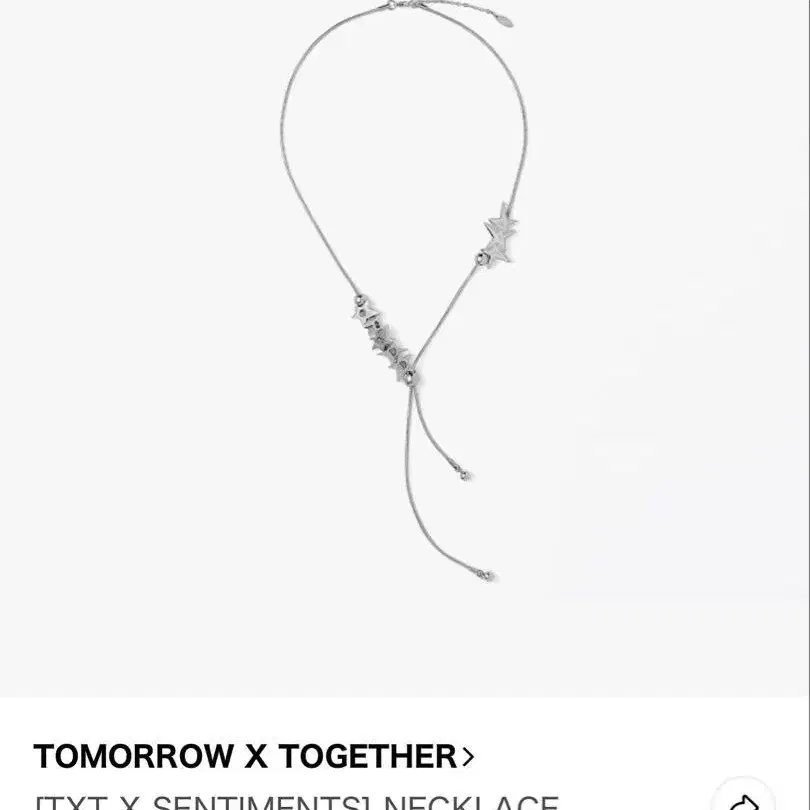
Task: Share this necklace product
Action: (744, 801)
